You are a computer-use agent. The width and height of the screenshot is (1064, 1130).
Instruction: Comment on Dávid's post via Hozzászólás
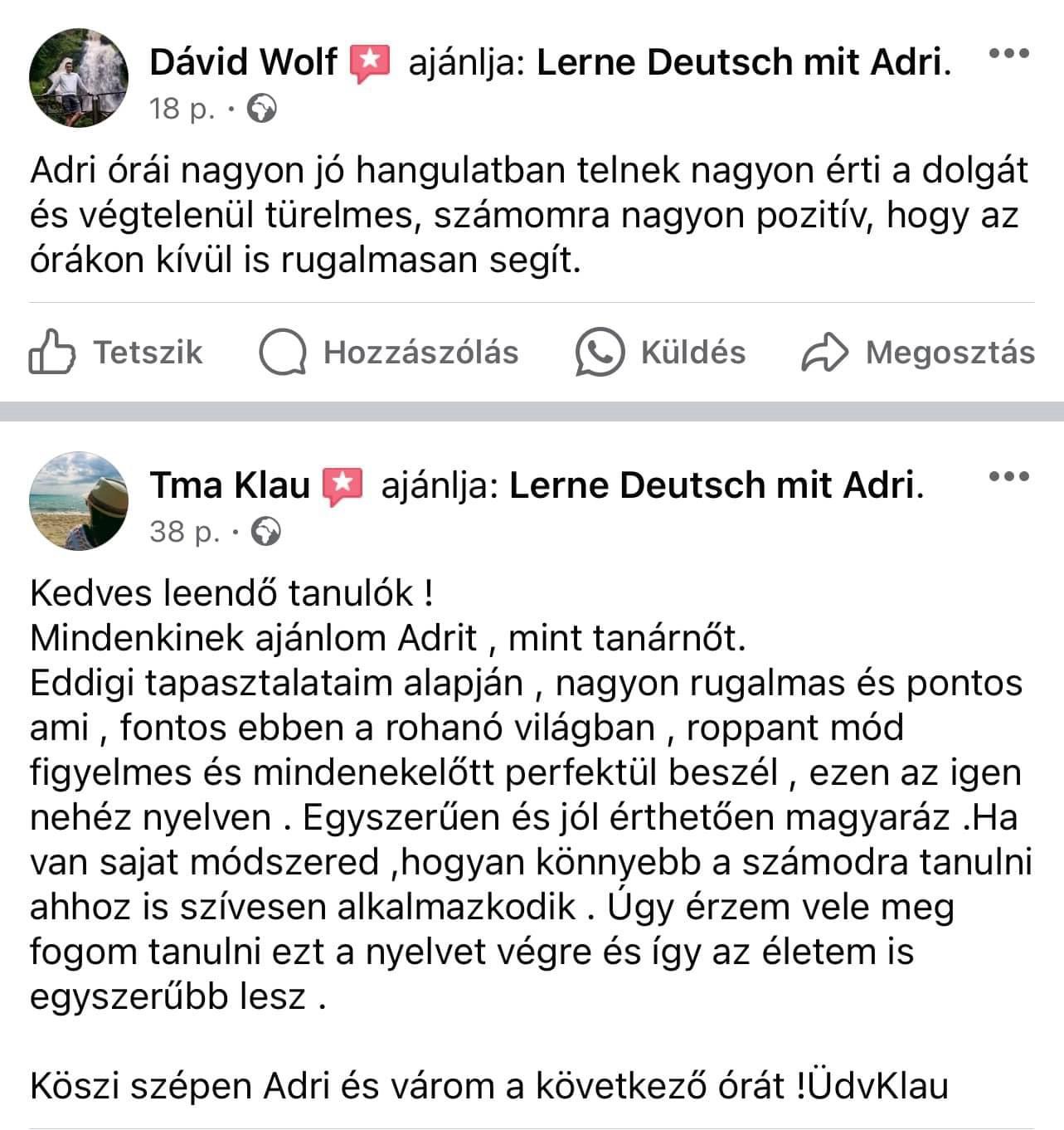coord(389,353)
